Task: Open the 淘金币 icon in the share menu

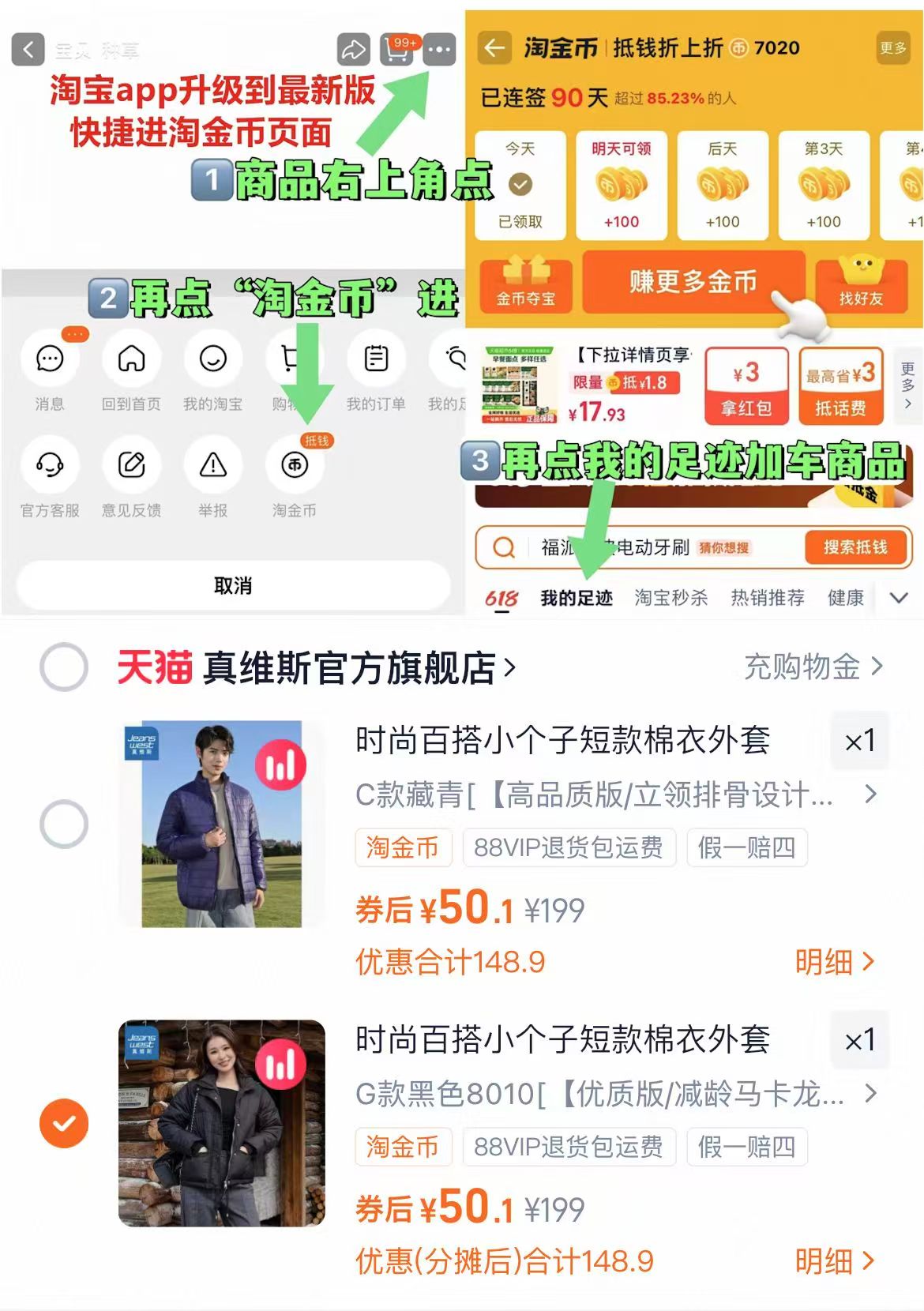Action: [x=293, y=465]
